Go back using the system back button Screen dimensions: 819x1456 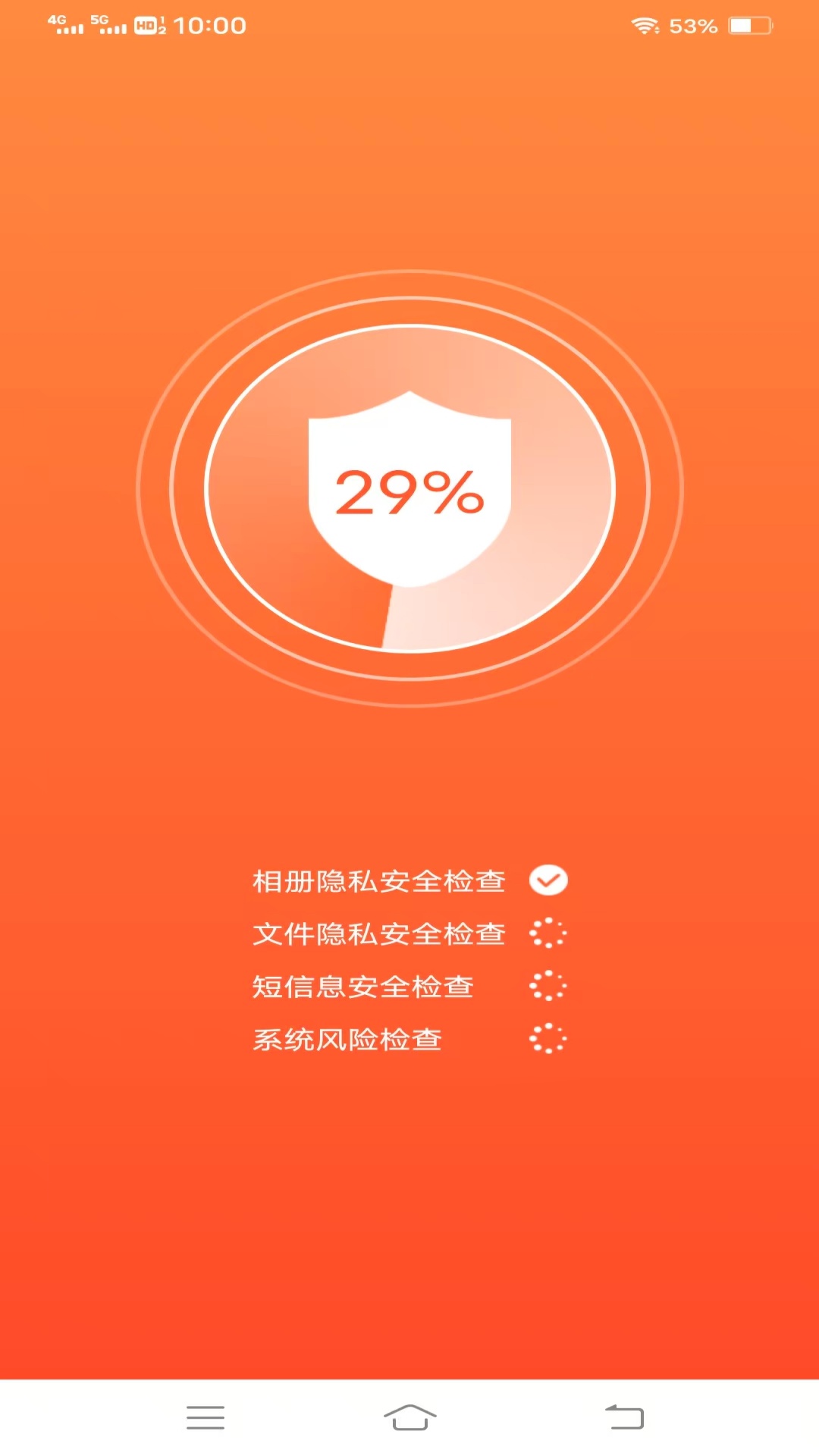(x=624, y=1417)
